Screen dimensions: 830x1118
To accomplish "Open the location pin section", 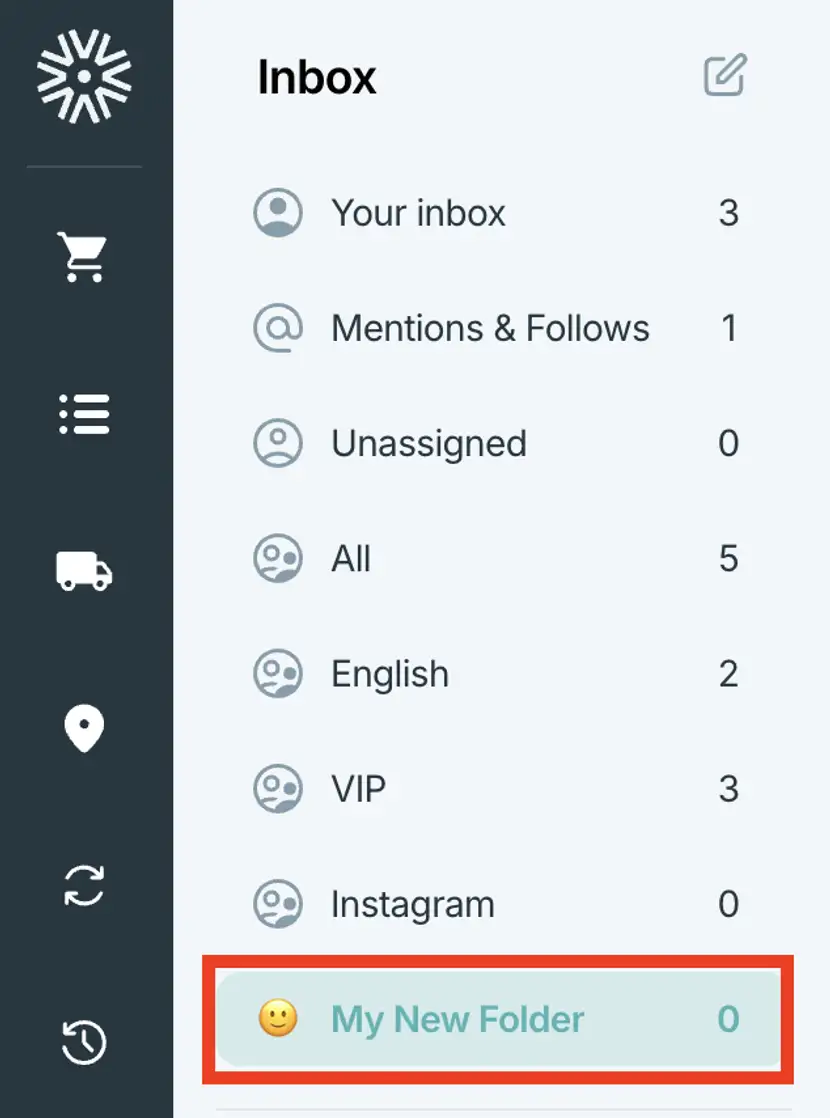I will [x=84, y=728].
